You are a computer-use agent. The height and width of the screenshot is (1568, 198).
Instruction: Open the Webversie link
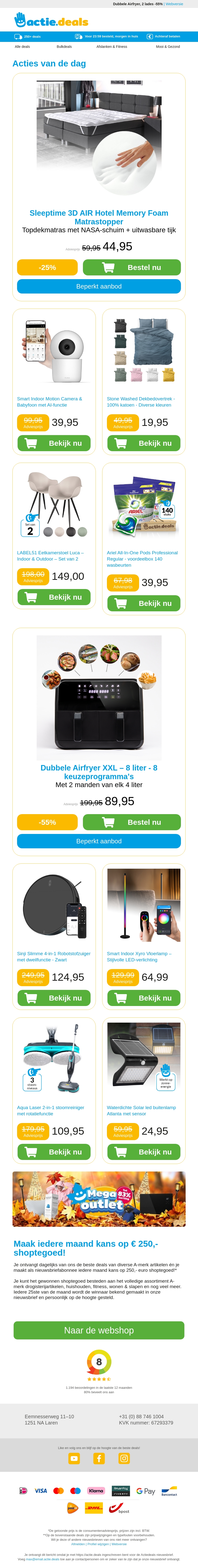(174, 4)
